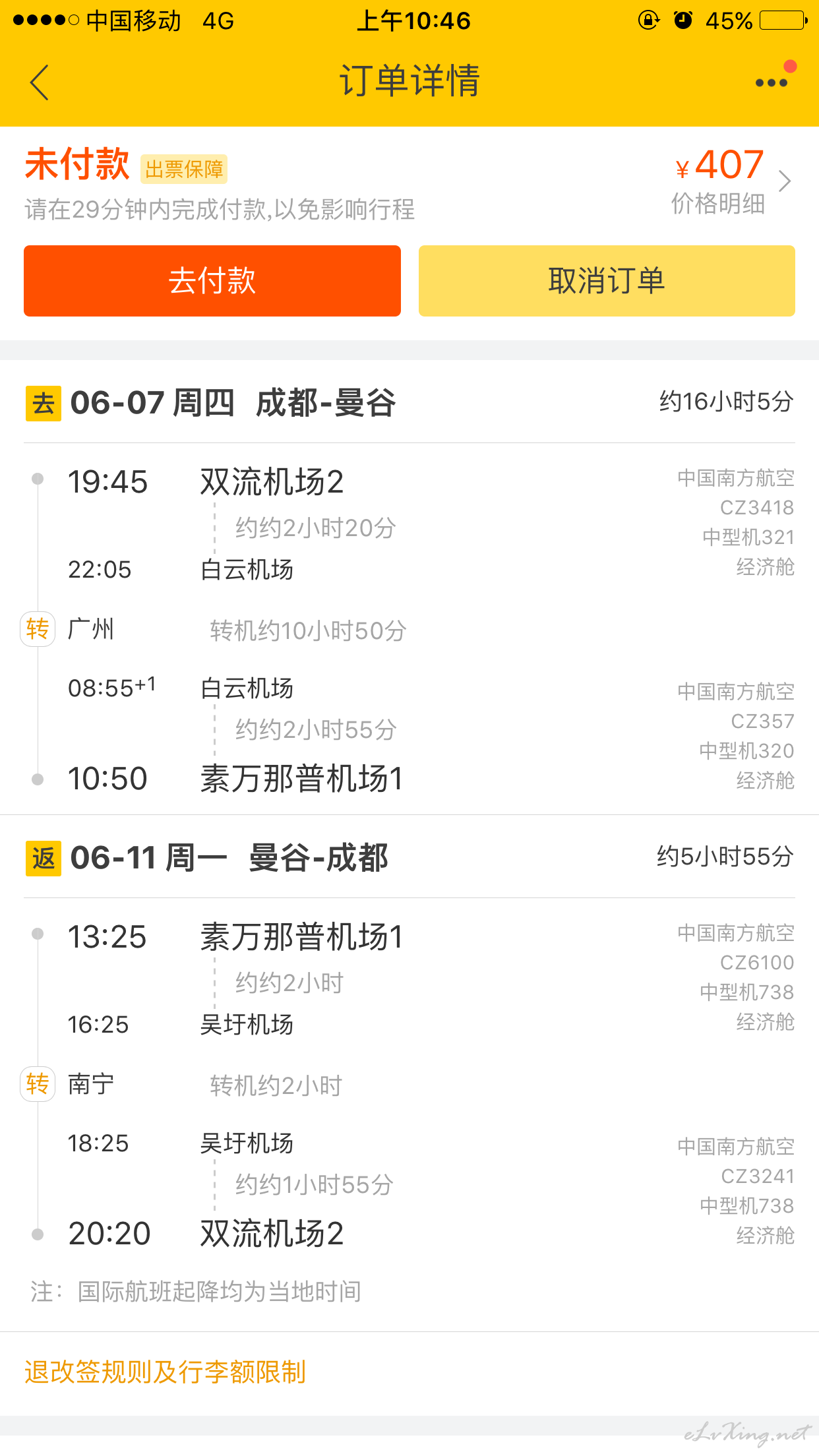Open the three-dot overflow menu

772,82
